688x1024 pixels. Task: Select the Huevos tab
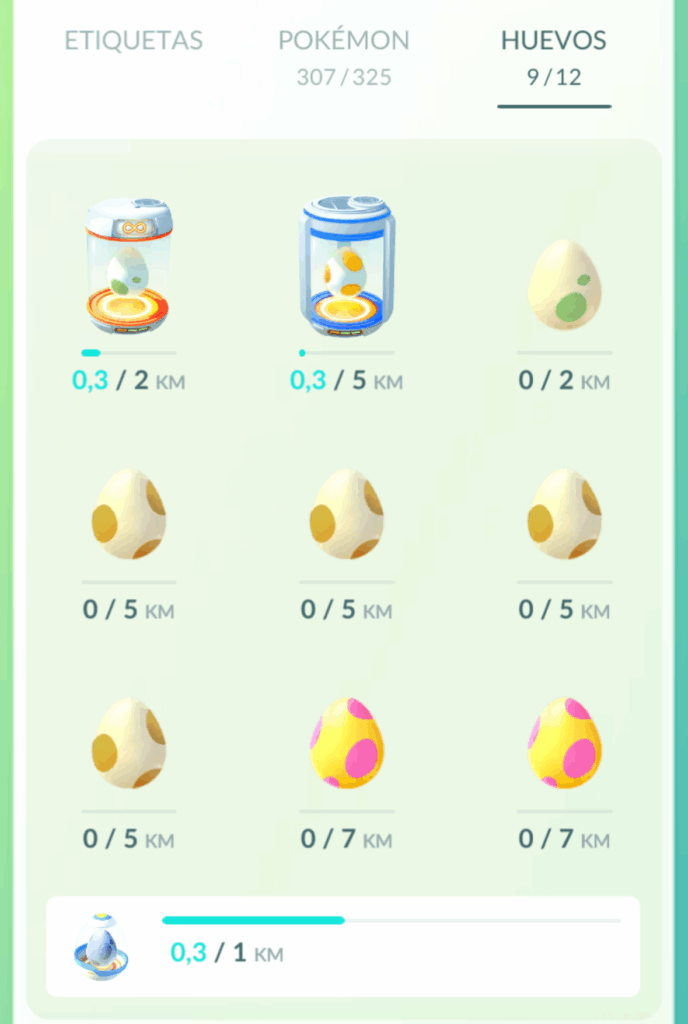tap(553, 55)
